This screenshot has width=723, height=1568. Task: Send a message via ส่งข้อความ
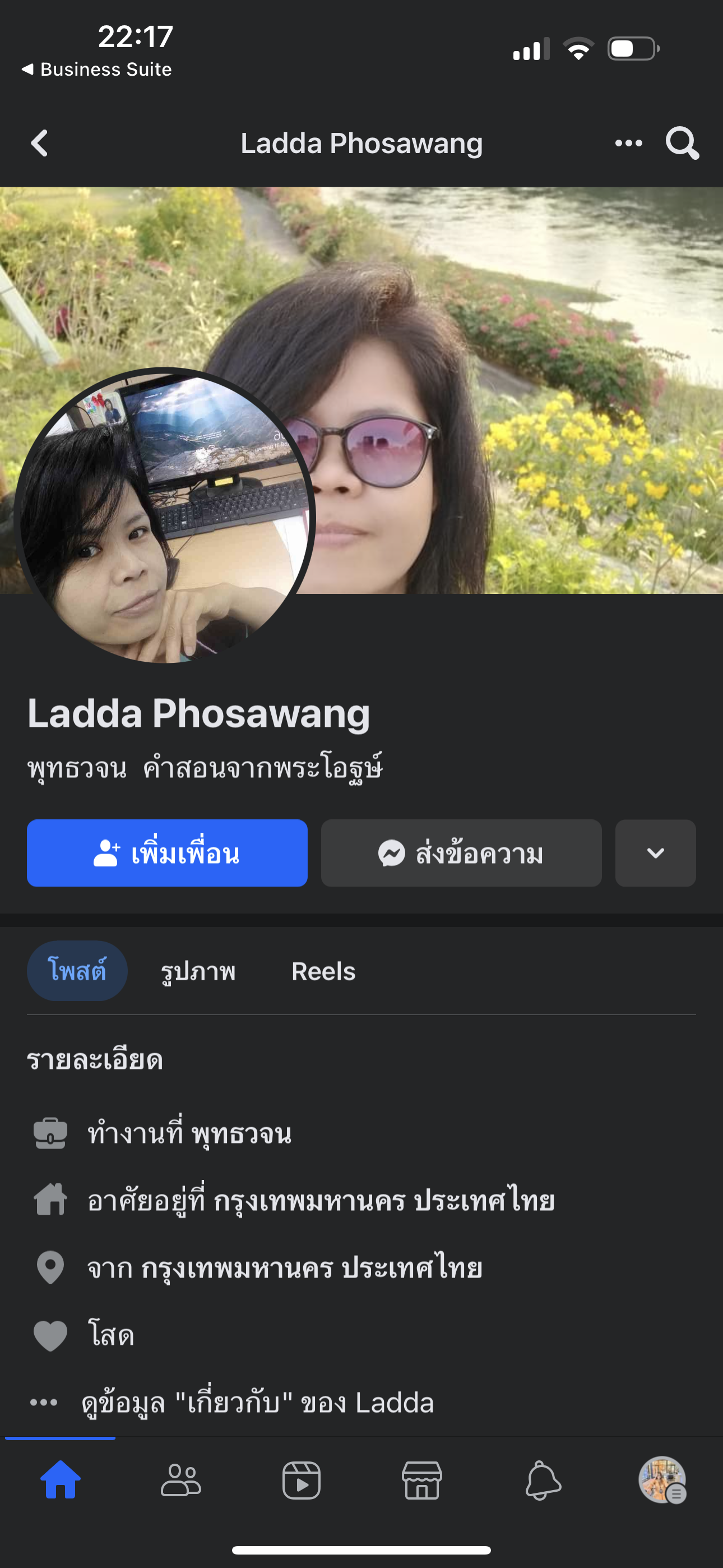click(461, 853)
